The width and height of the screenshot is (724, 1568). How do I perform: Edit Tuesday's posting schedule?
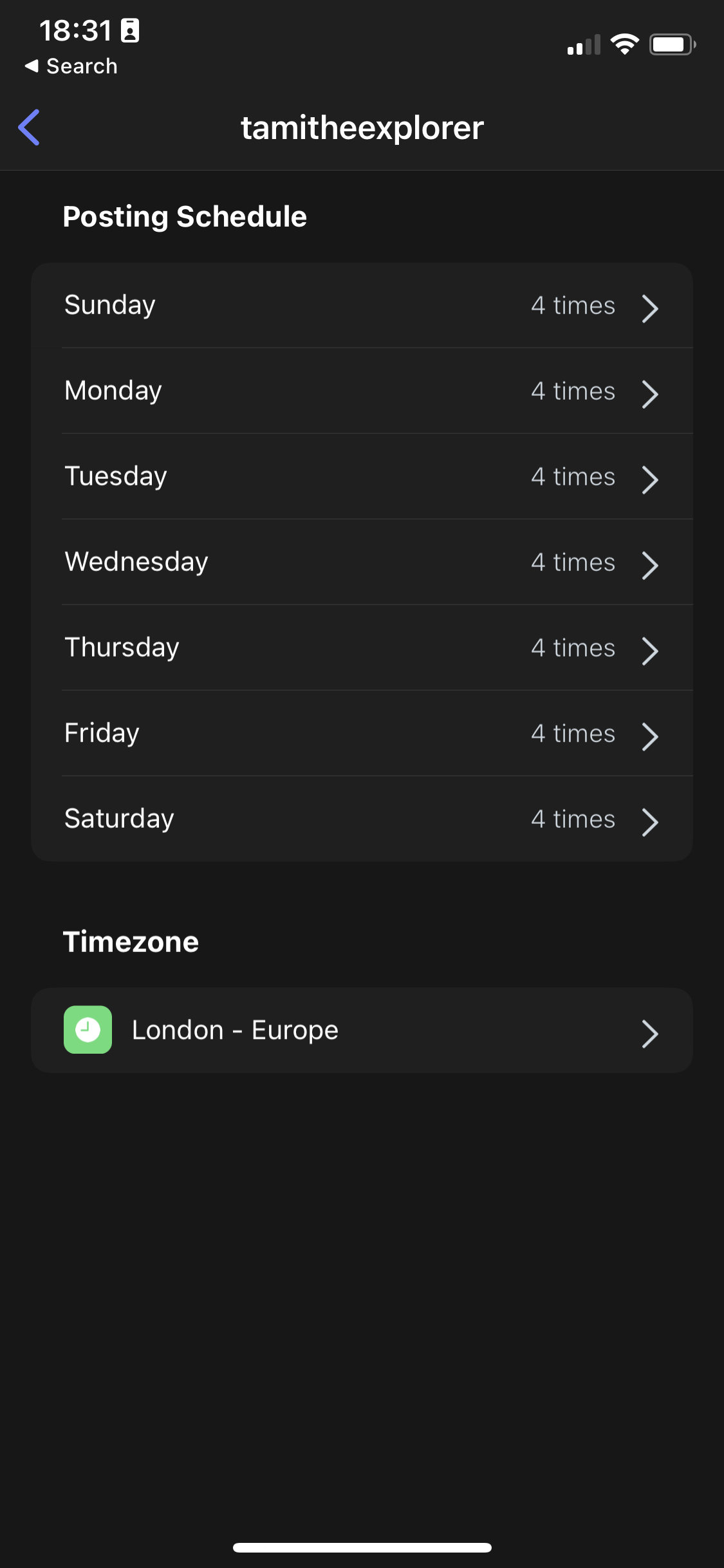(362, 476)
